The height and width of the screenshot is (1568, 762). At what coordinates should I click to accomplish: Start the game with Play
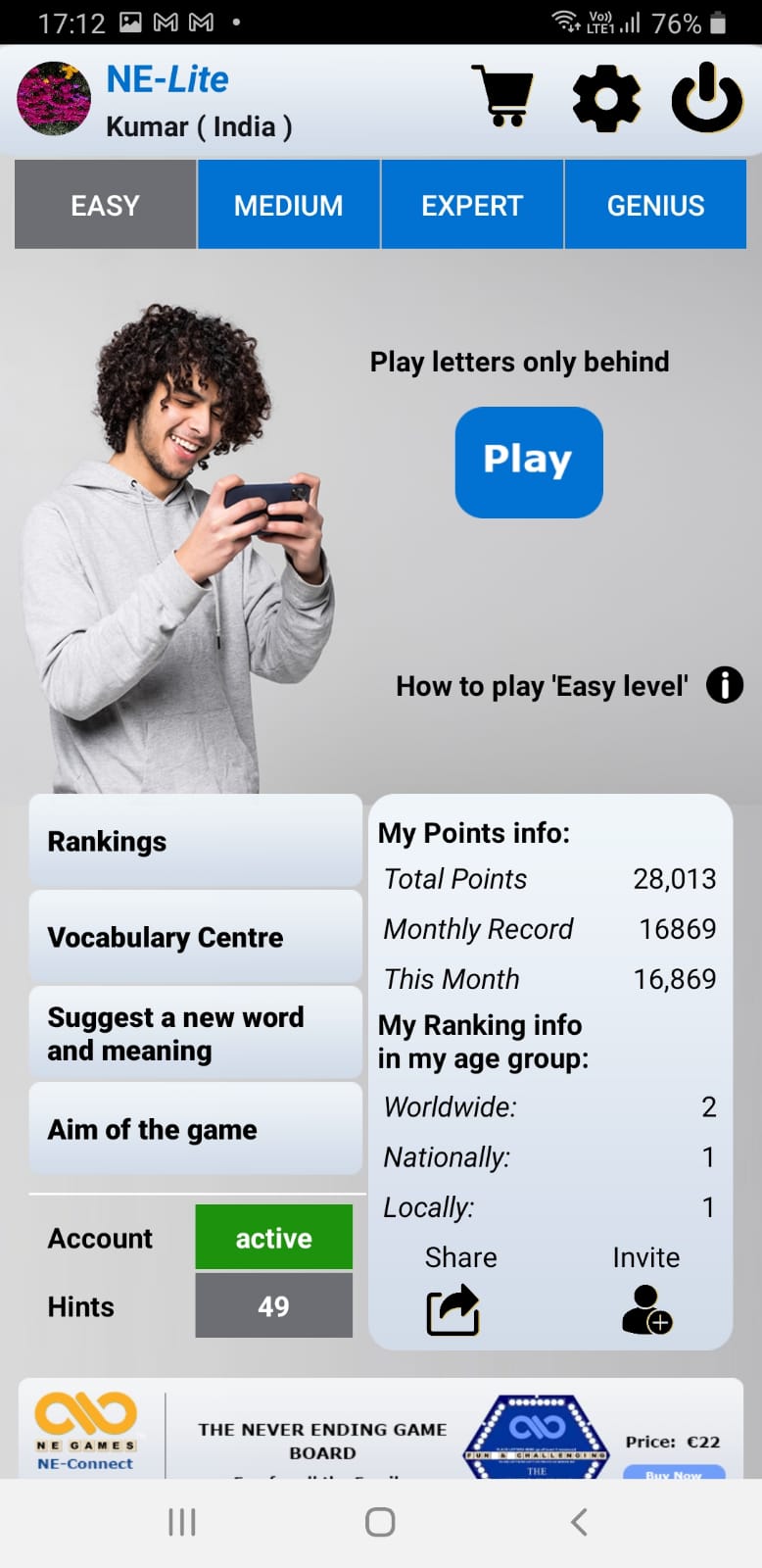(529, 462)
